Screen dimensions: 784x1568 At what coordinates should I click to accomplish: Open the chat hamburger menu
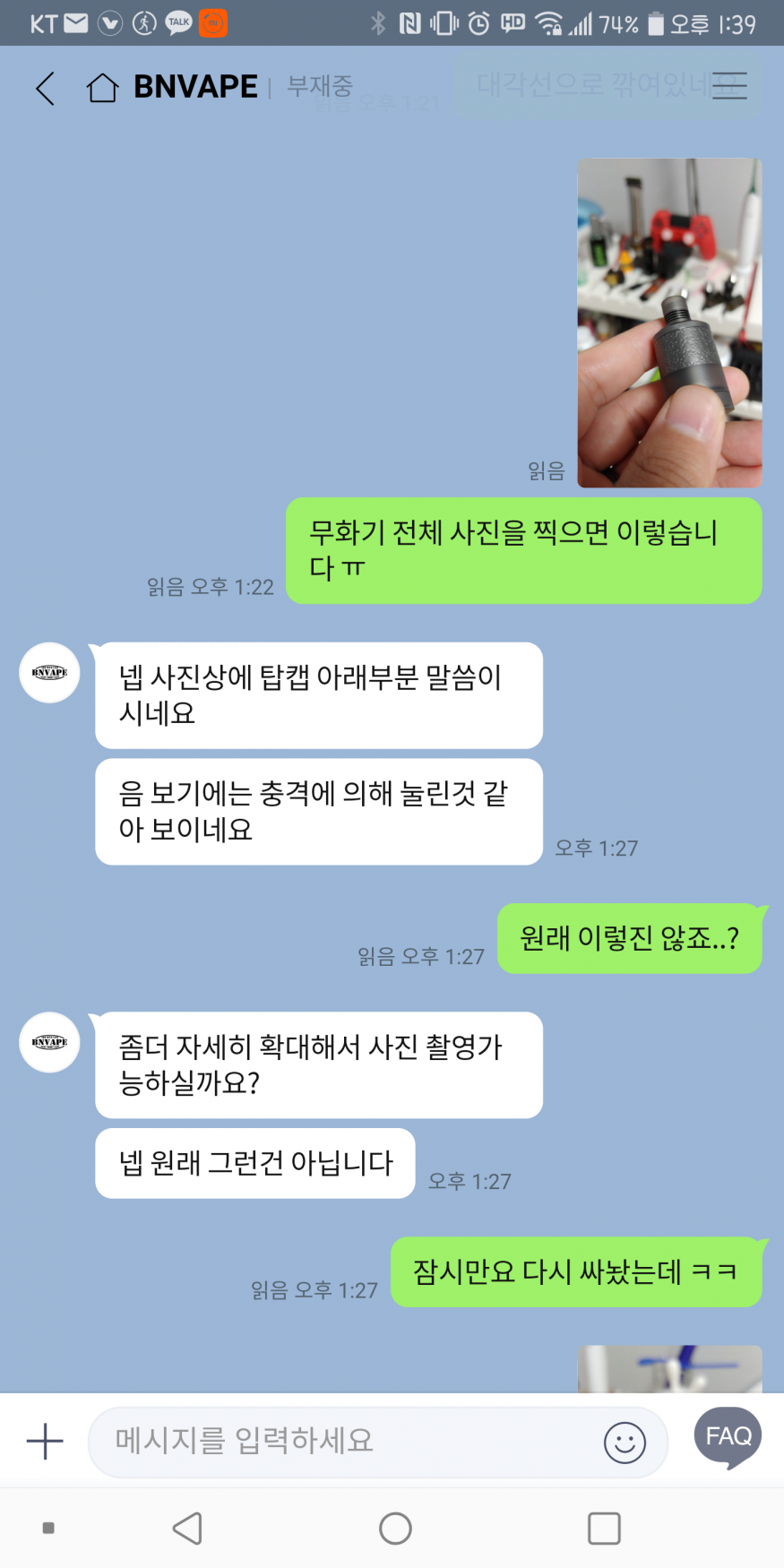729,86
